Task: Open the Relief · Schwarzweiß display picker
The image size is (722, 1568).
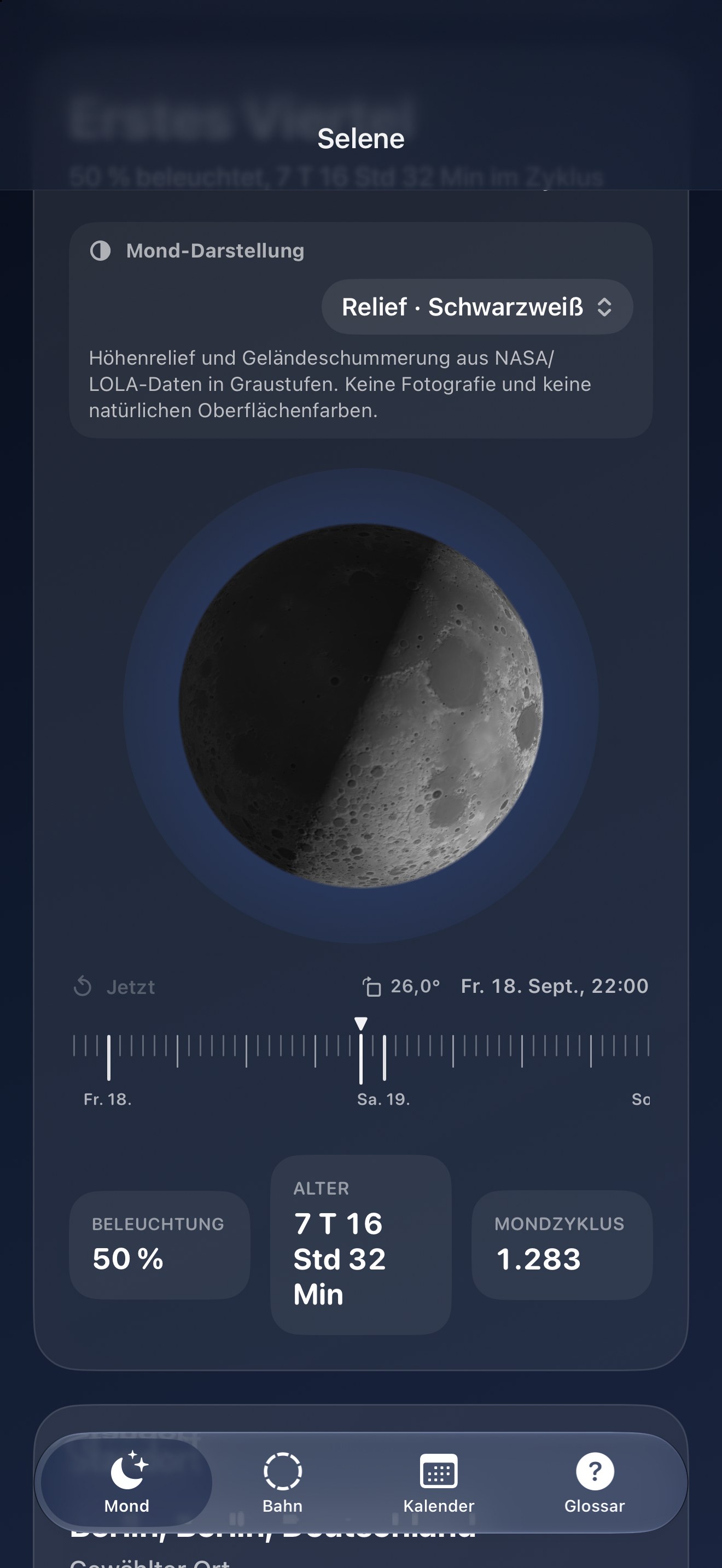Action: point(476,307)
